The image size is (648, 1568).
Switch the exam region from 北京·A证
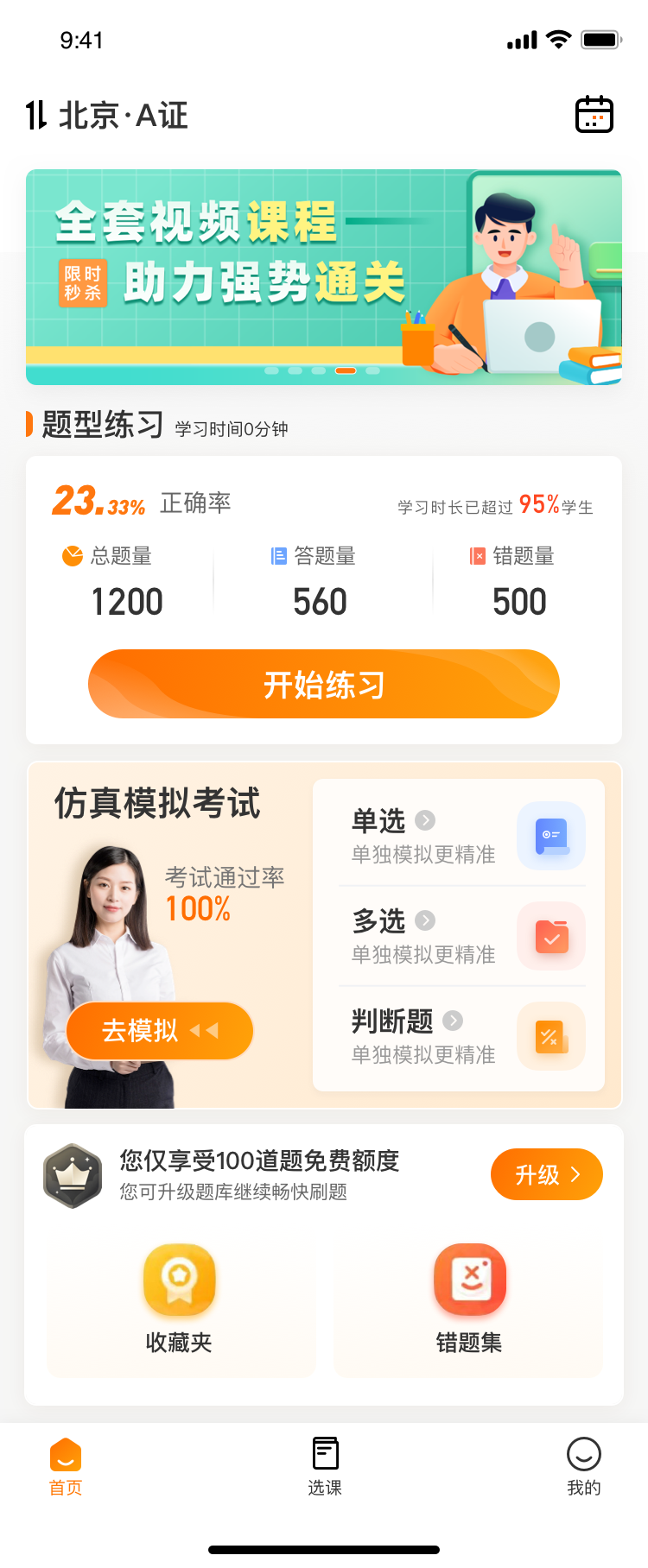tap(106, 116)
